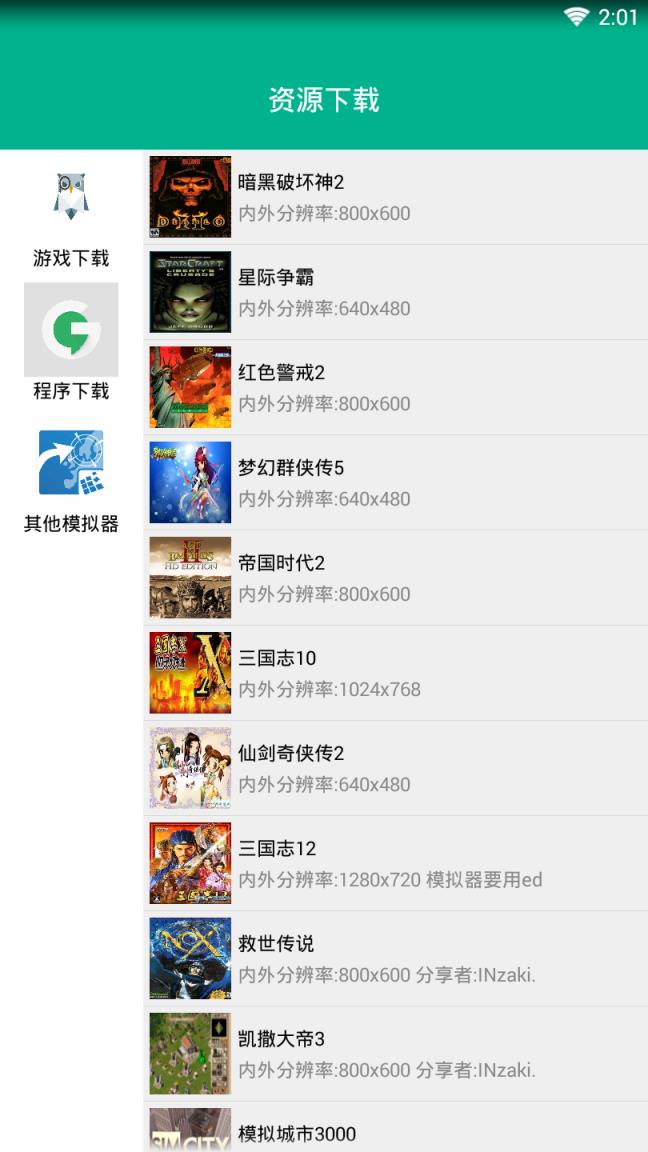Open 三国志12 game details
The width and height of the screenshot is (648, 1152).
(395, 863)
